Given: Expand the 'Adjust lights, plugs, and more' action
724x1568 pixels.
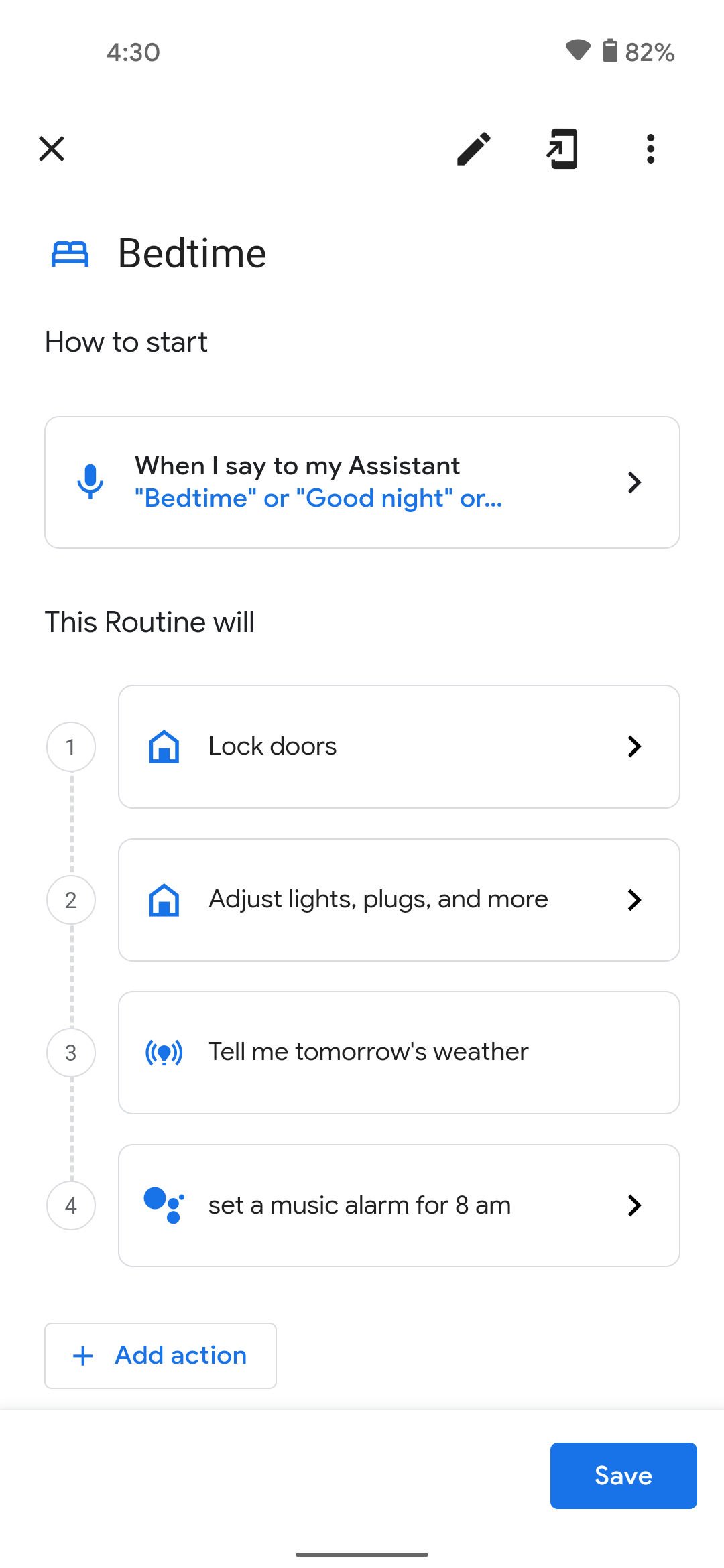Looking at the screenshot, I should coord(399,899).
